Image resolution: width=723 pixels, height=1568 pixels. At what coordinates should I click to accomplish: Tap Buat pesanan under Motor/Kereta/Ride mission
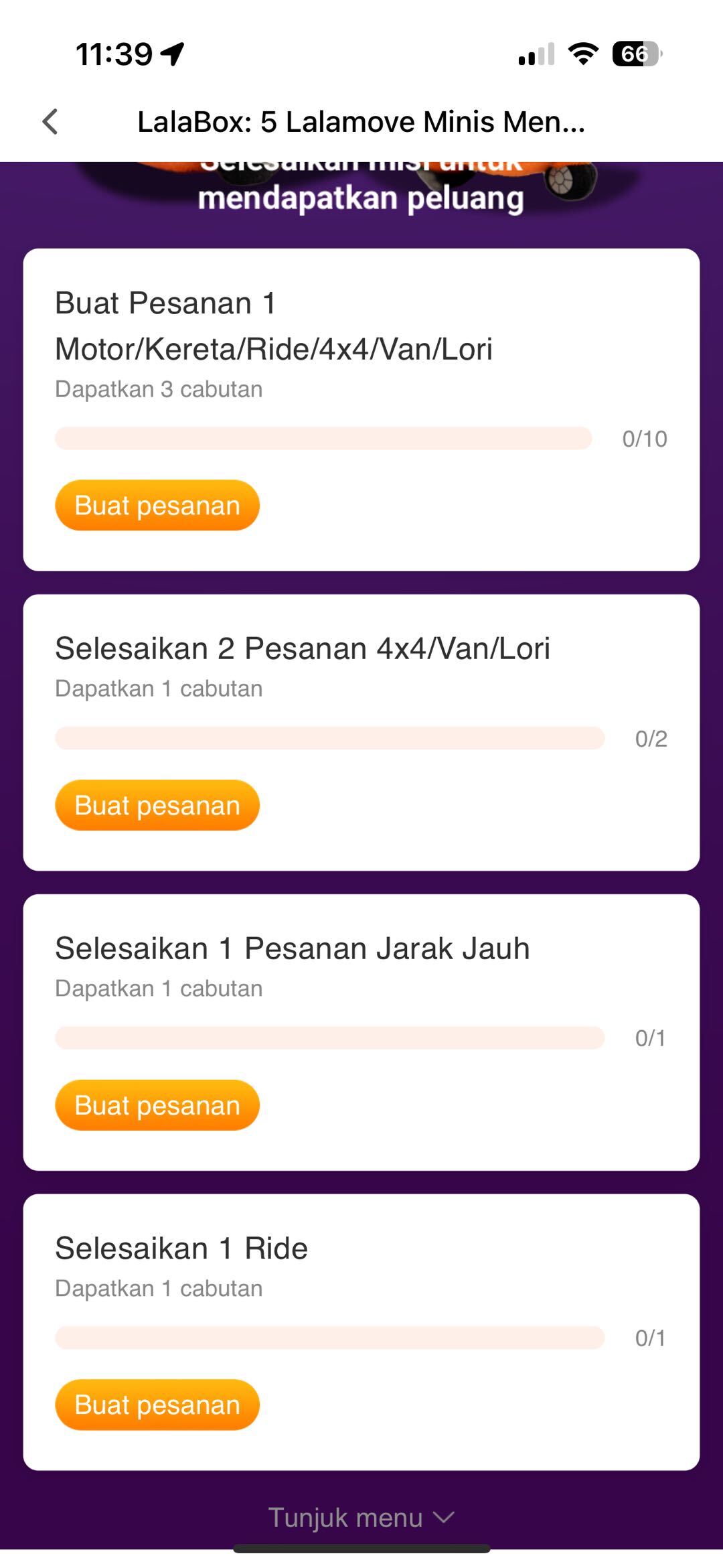pyautogui.click(x=157, y=506)
